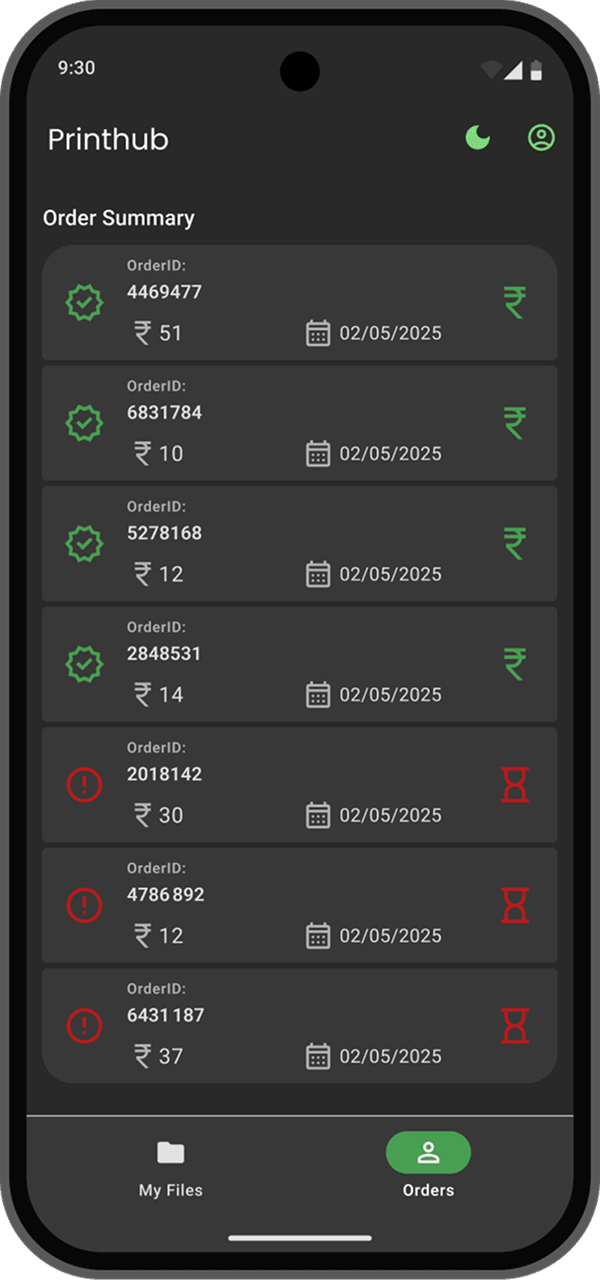This screenshot has height=1280, width=600.
Task: Switch to the My Files tab
Action: point(171,1167)
